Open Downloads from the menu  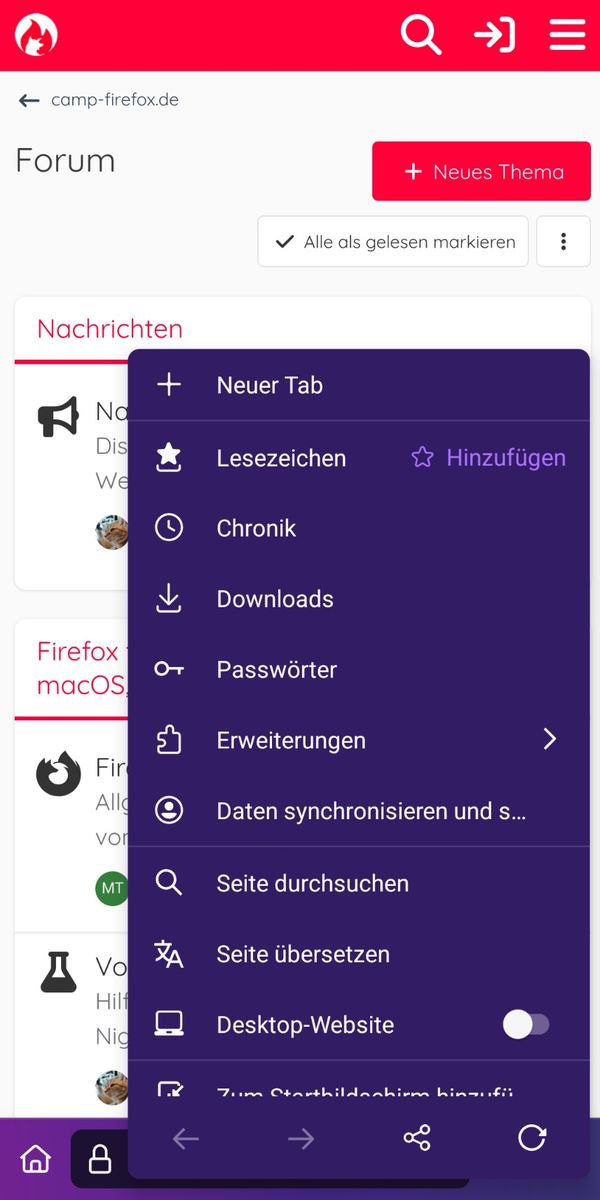coord(275,599)
